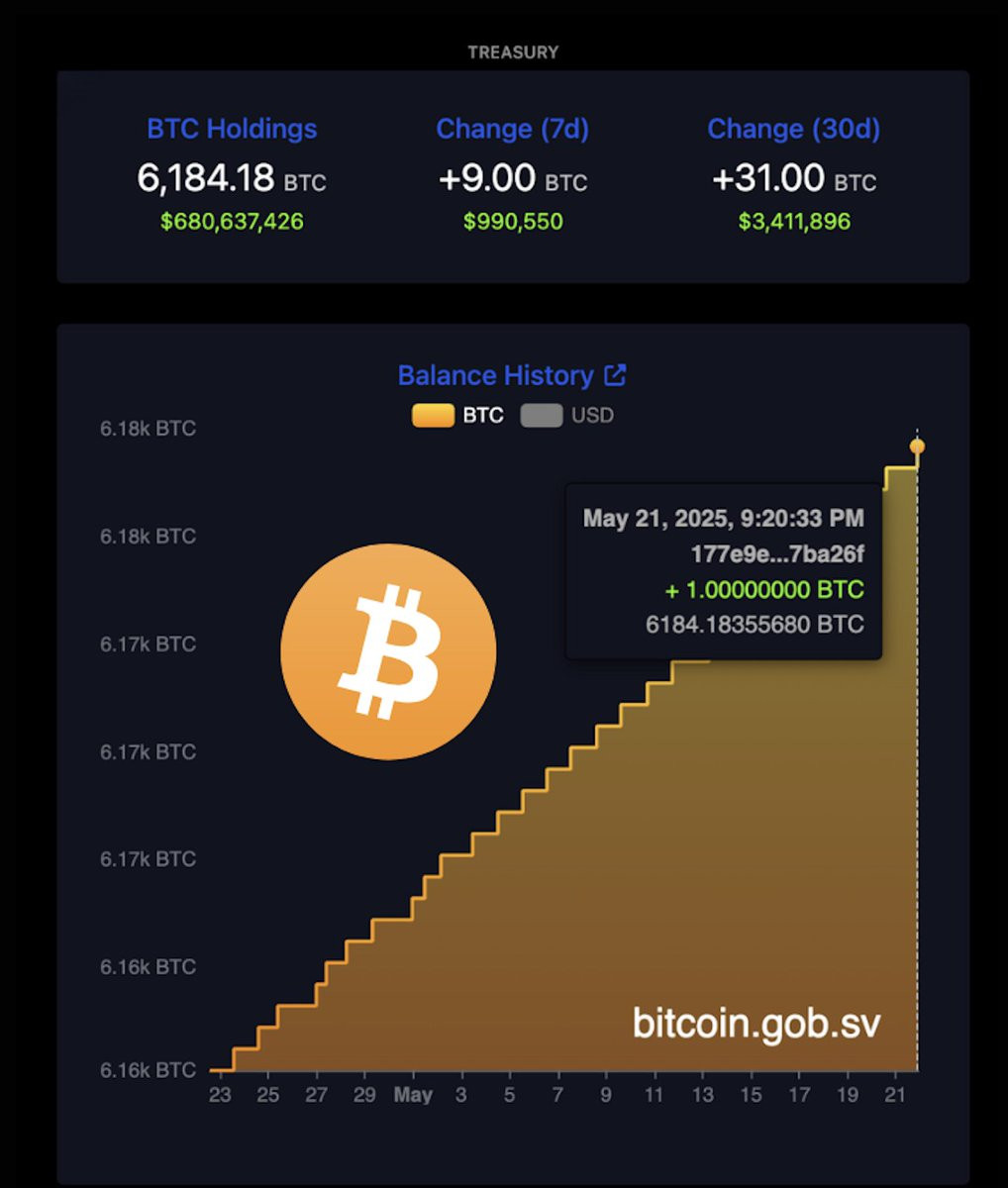Toggle the USD series in the chart legend
The image size is (1008, 1188).
click(x=567, y=416)
